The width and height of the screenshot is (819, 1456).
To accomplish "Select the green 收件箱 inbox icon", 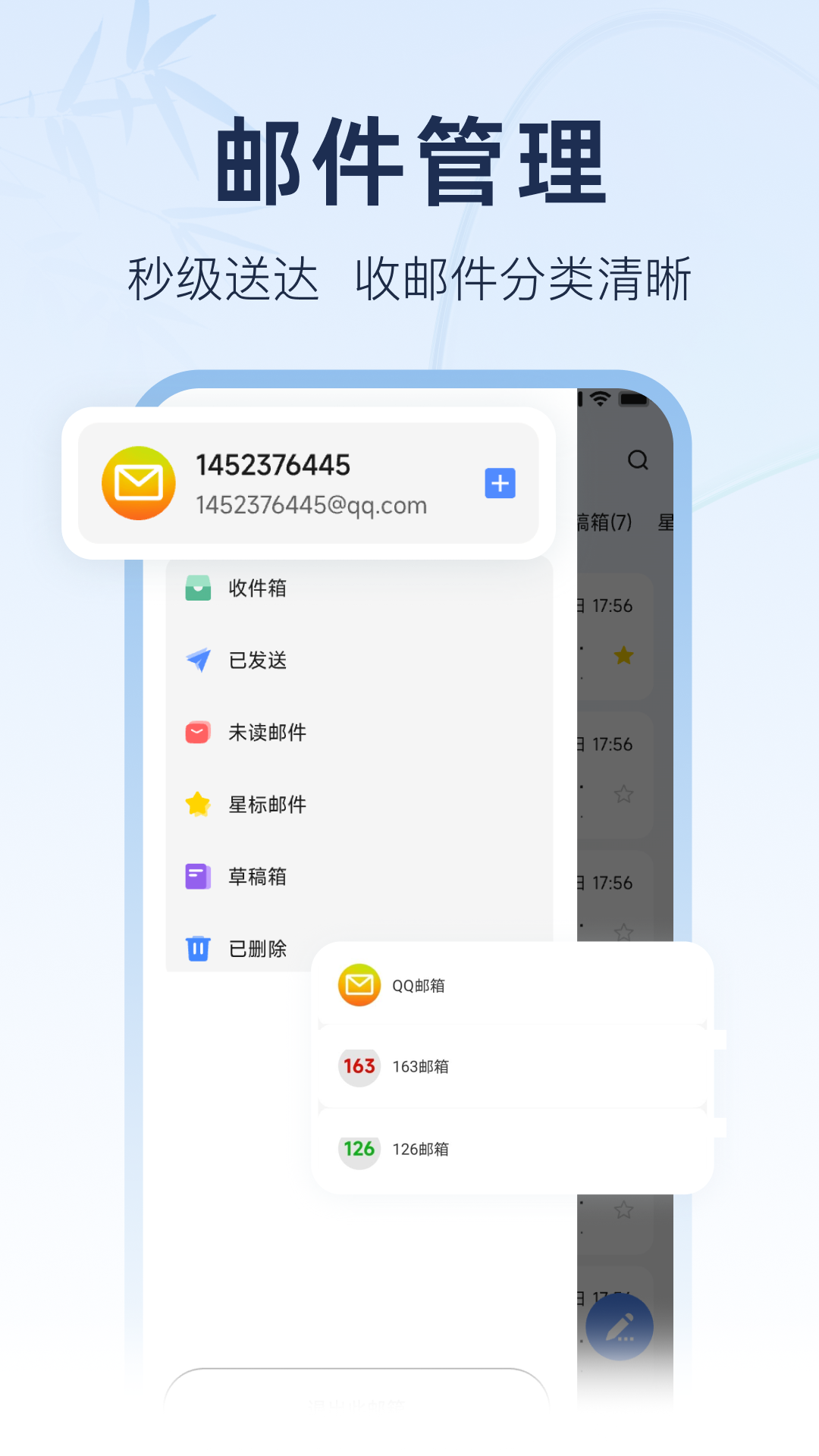I will pyautogui.click(x=197, y=587).
